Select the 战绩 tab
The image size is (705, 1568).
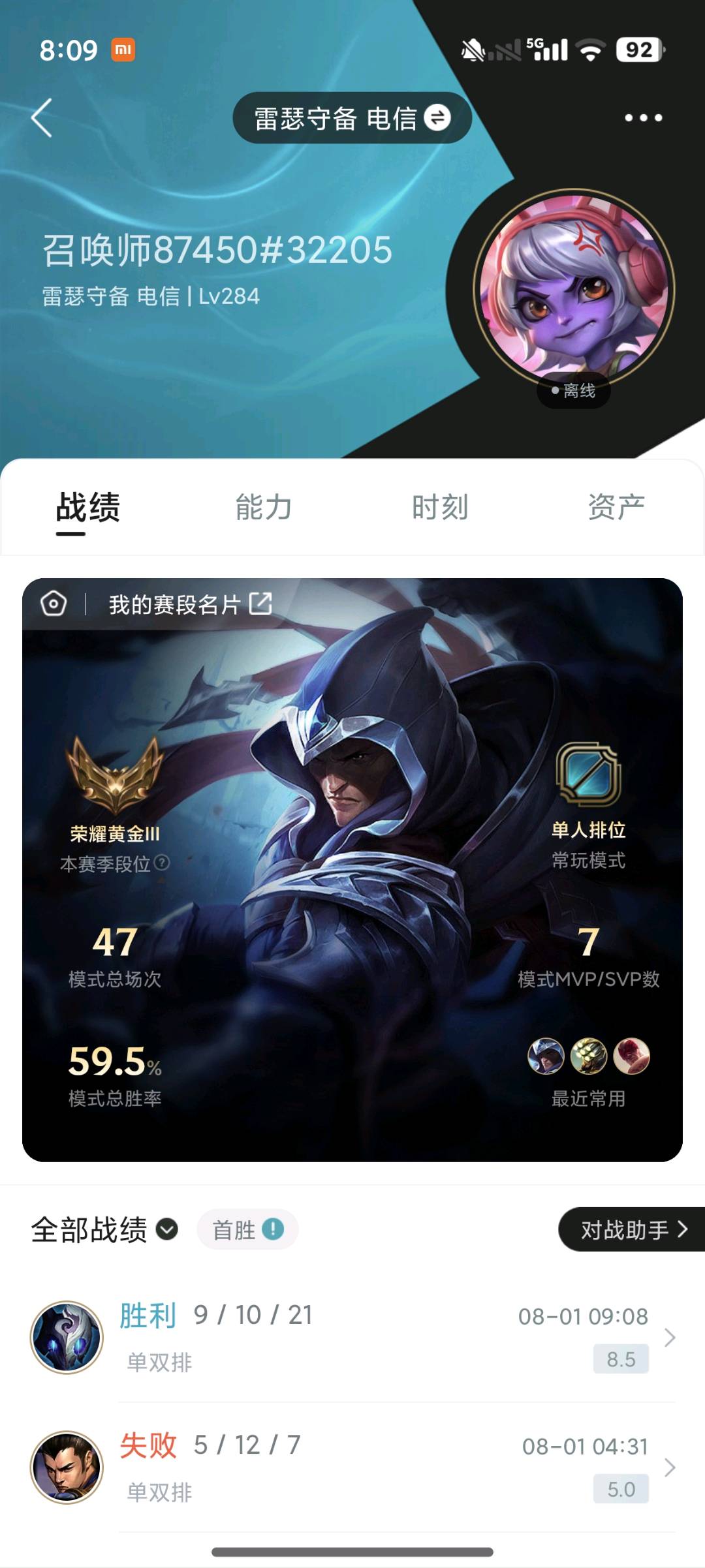coord(88,508)
